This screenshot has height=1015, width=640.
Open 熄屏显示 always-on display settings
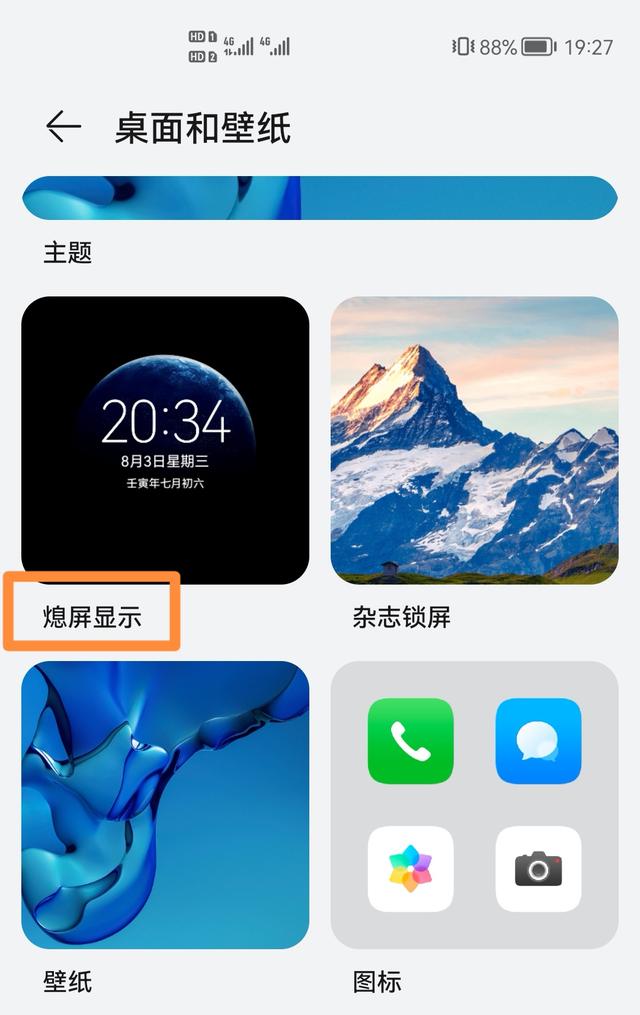coord(165,440)
